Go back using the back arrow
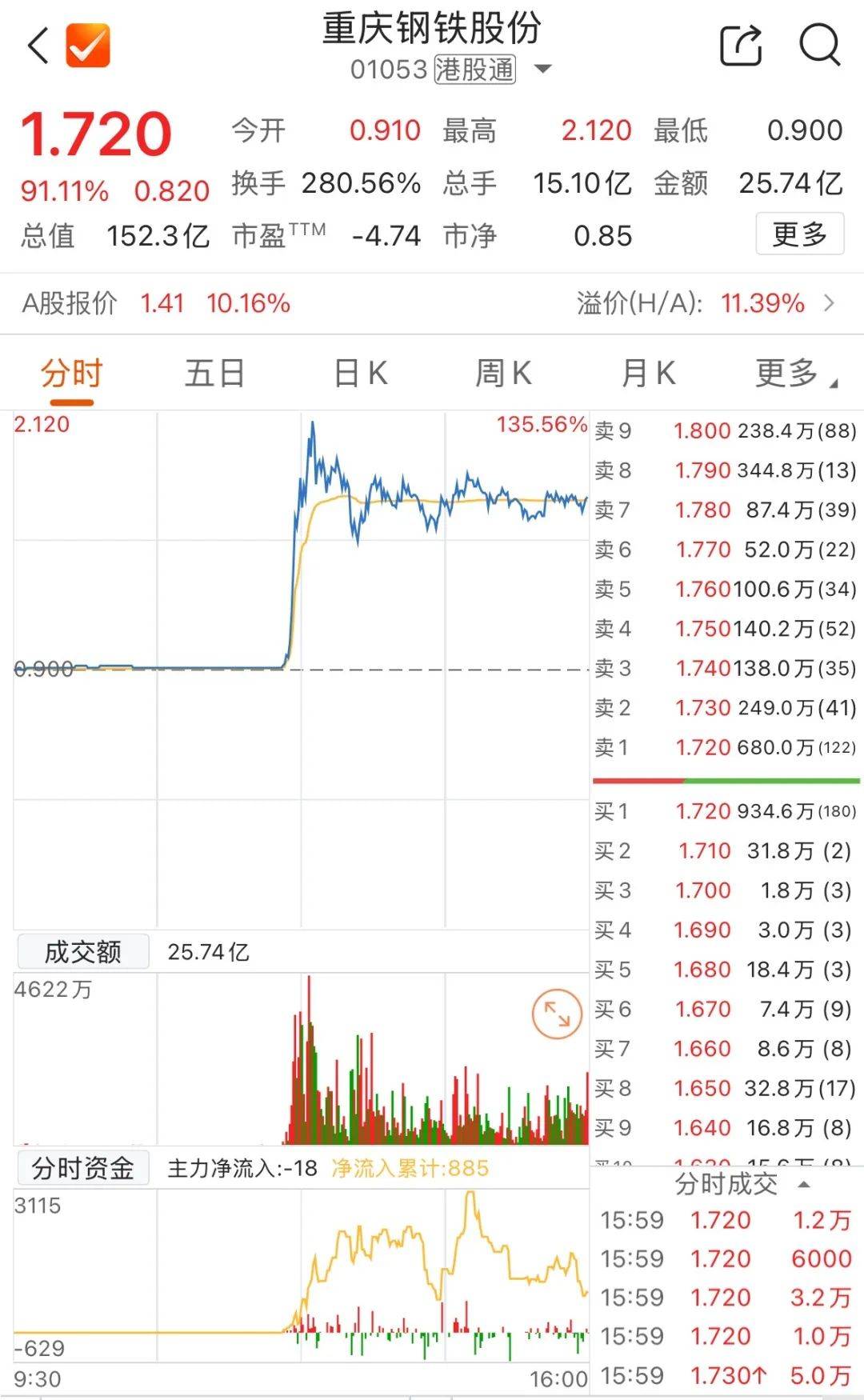The height and width of the screenshot is (1400, 864). click(38, 45)
